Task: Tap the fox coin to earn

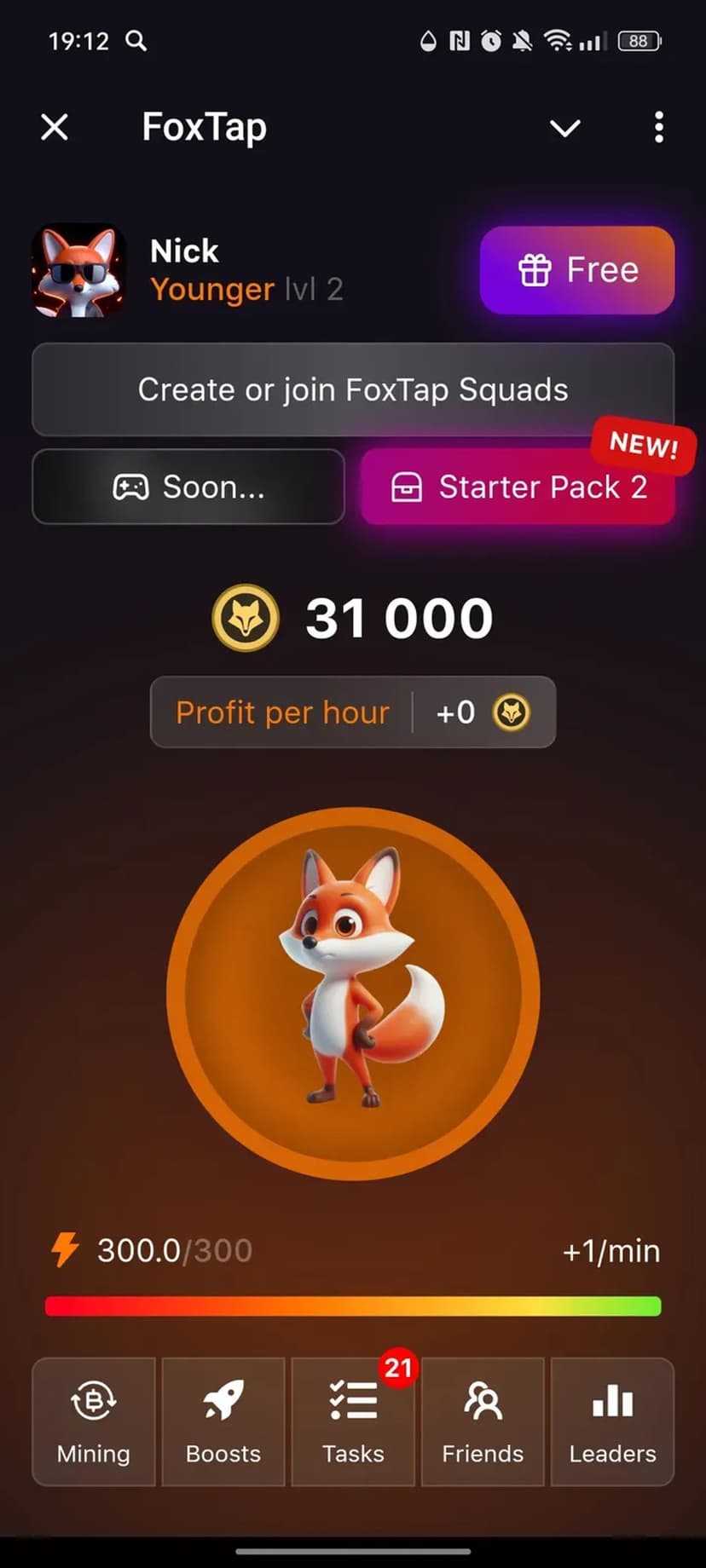Action: click(353, 994)
